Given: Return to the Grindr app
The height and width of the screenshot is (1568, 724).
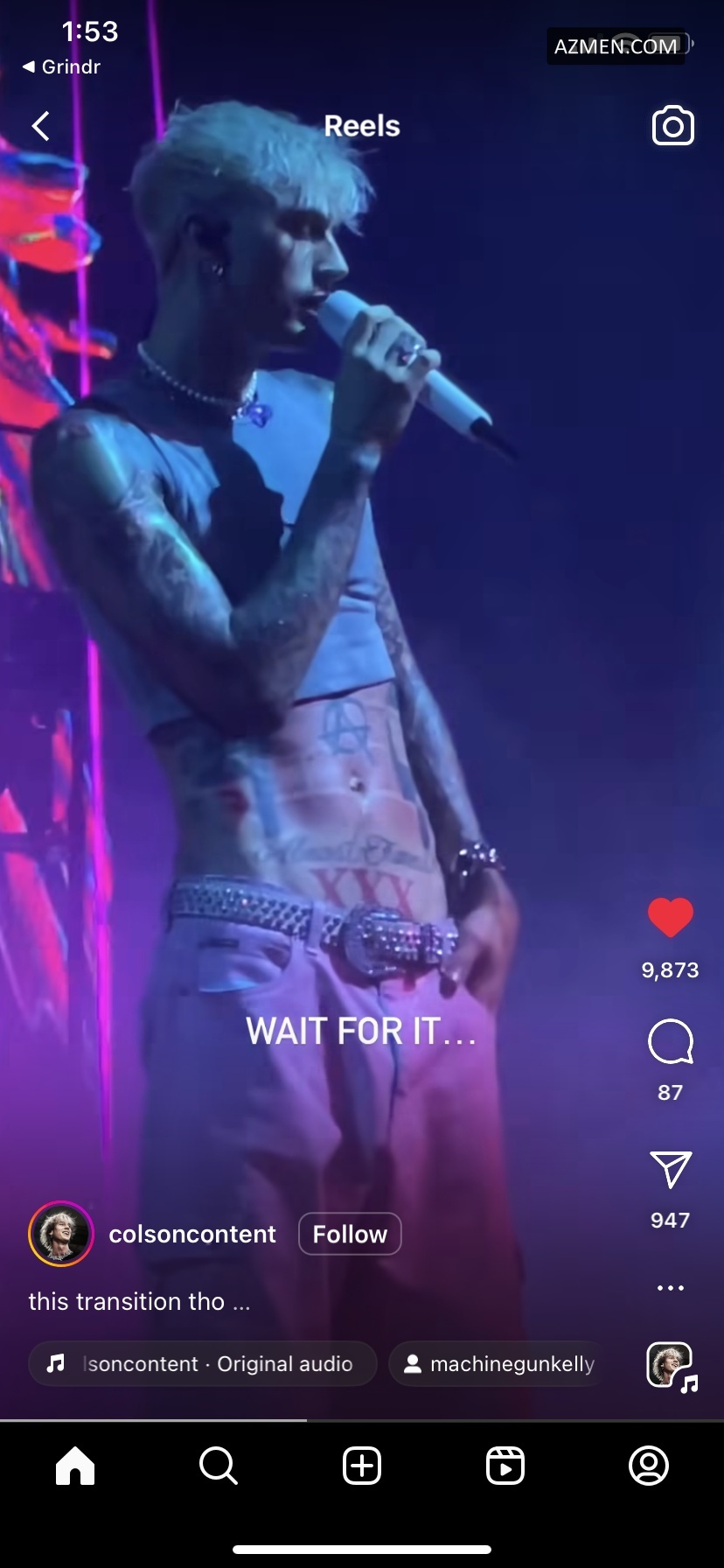Looking at the screenshot, I should coord(61,66).
